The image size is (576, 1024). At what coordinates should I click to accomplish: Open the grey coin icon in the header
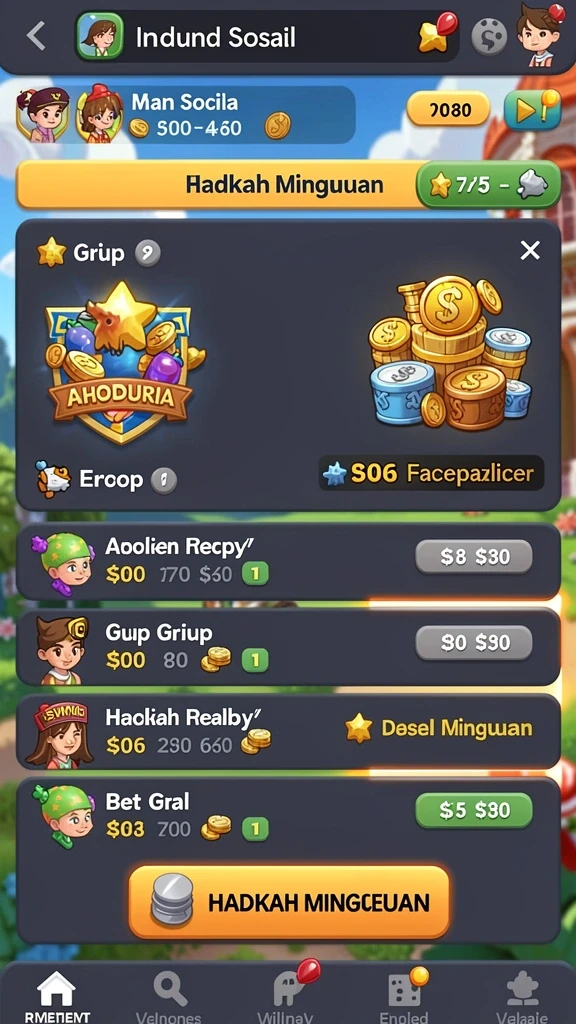[x=488, y=36]
